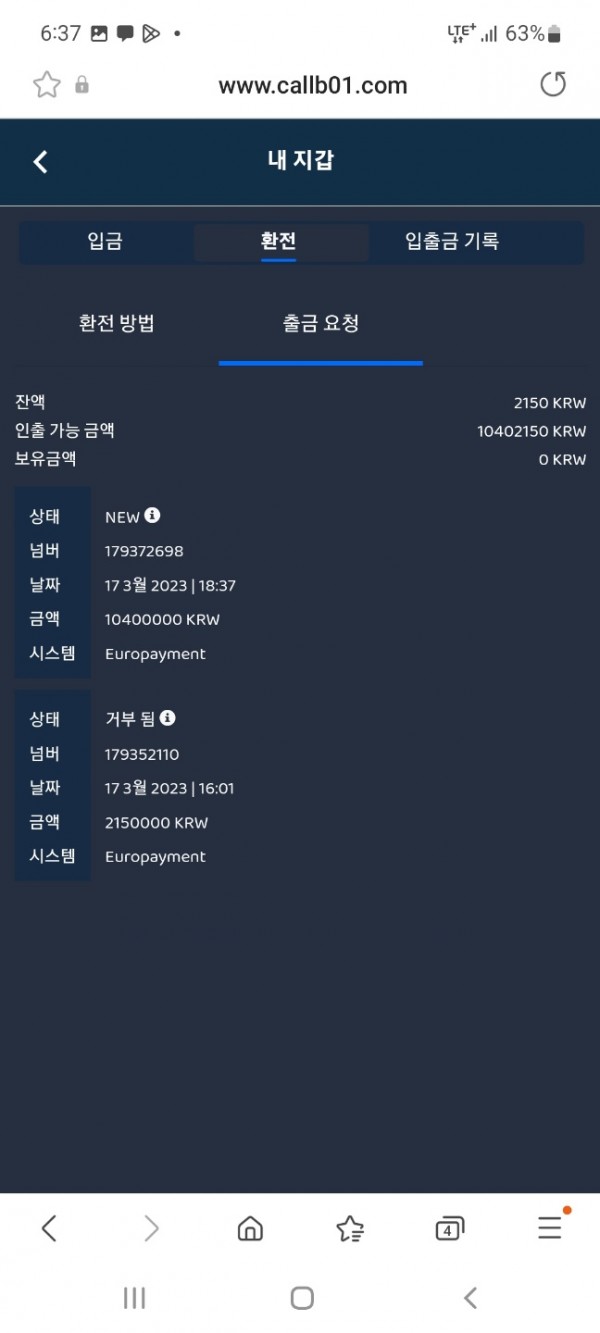The image size is (600, 1333).
Task: Open the recent apps view
Action: pyautogui.click(x=134, y=1298)
